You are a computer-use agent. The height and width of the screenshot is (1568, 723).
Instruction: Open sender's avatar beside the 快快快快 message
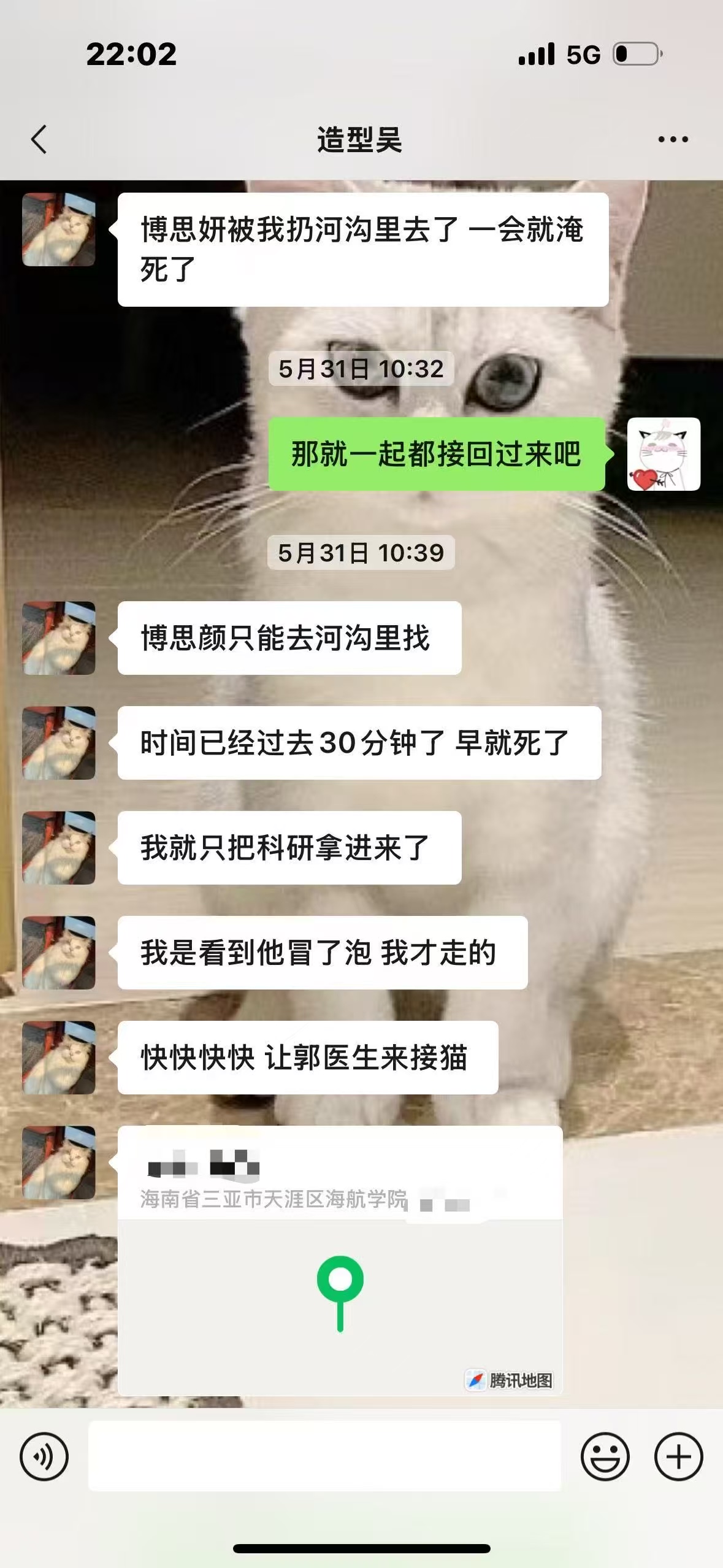[59, 1058]
